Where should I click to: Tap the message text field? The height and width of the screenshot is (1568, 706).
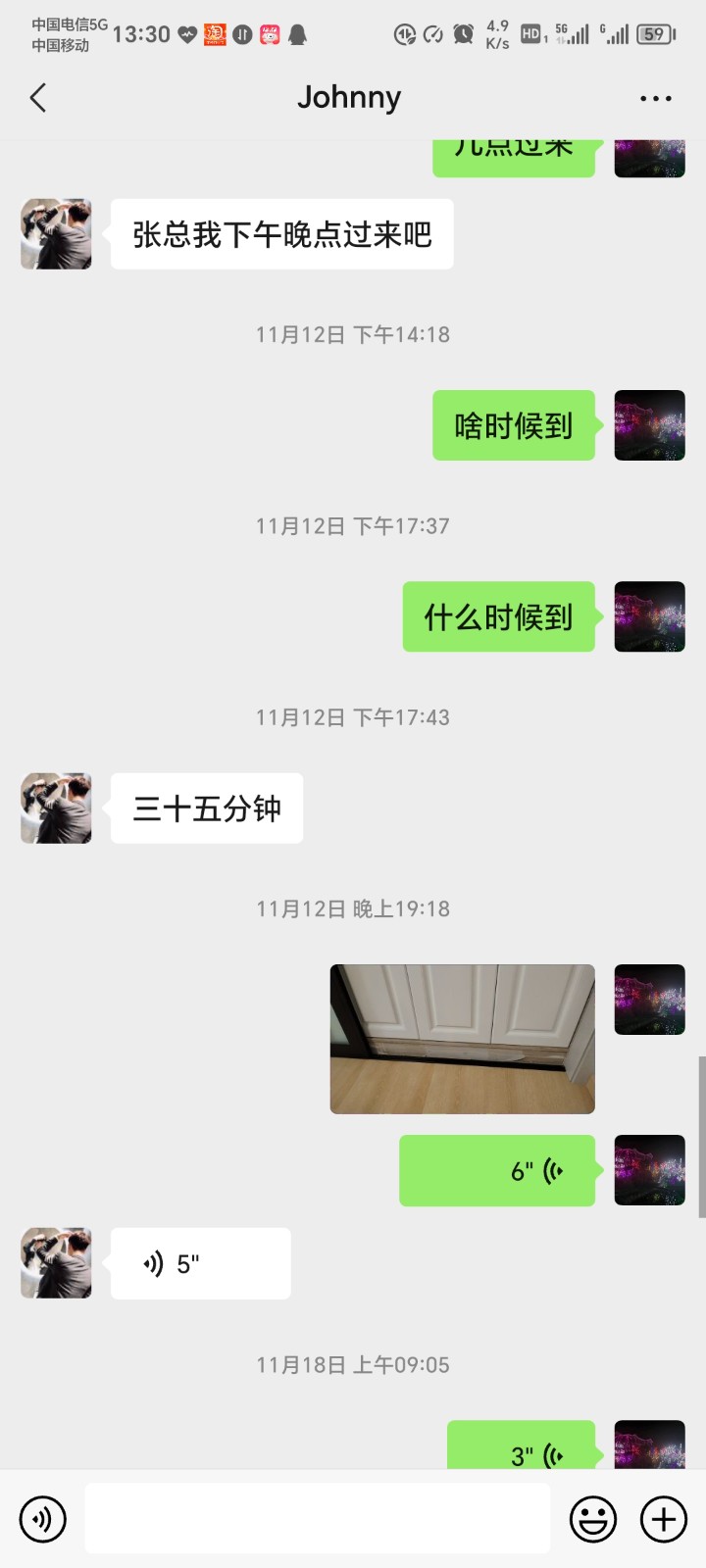(x=317, y=1518)
